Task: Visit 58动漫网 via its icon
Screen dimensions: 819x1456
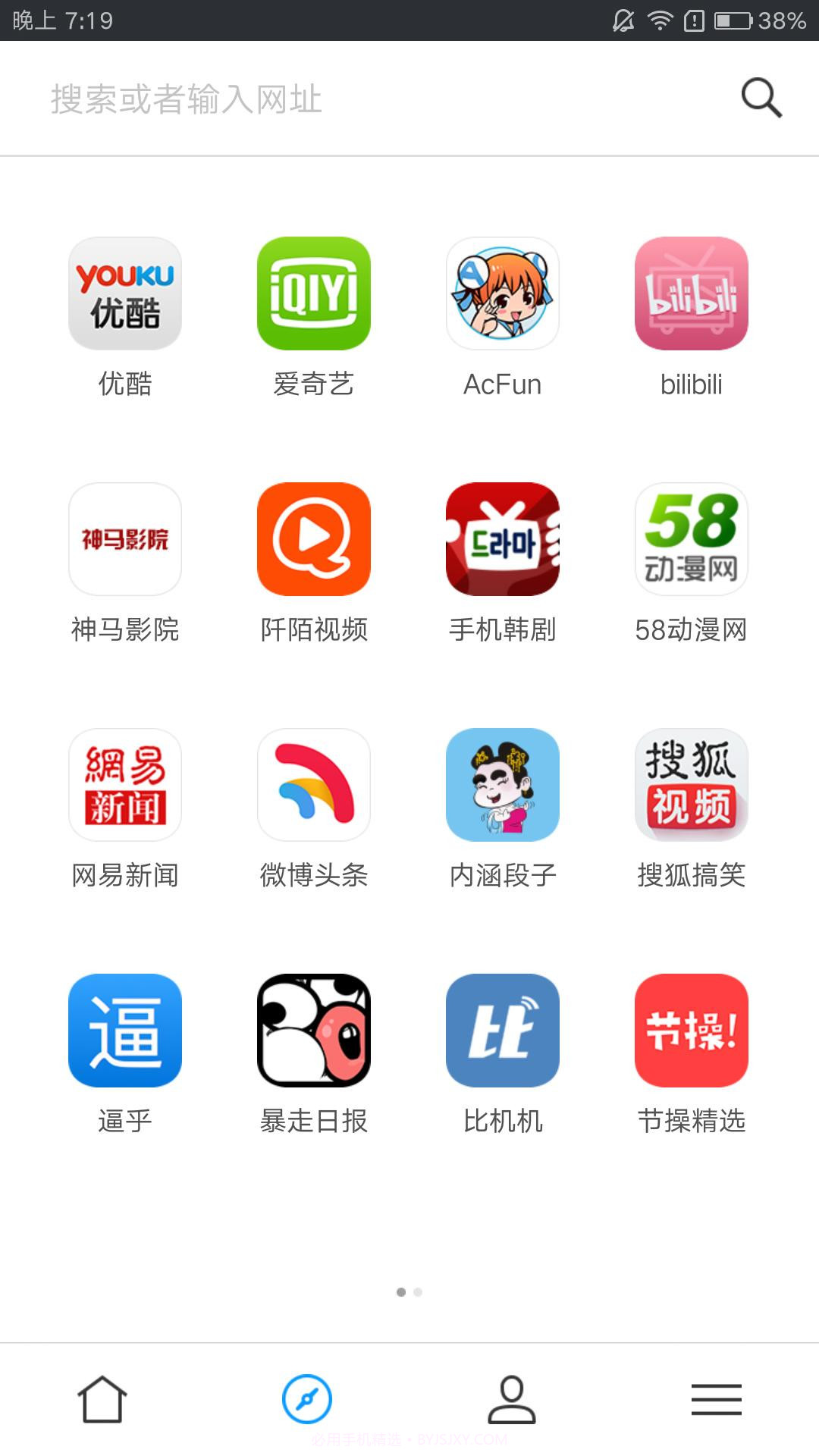Action: [x=691, y=539]
